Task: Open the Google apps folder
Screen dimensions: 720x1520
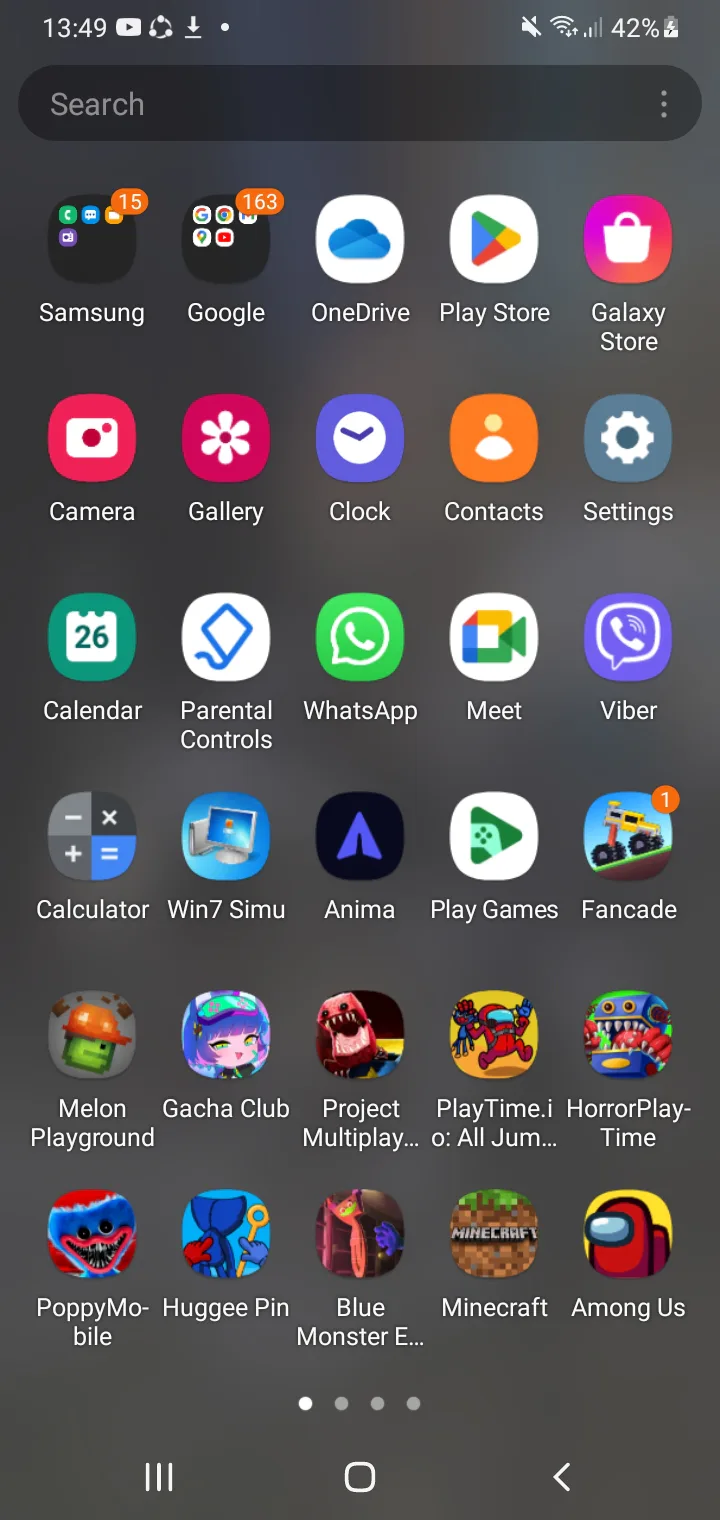Action: (x=226, y=240)
